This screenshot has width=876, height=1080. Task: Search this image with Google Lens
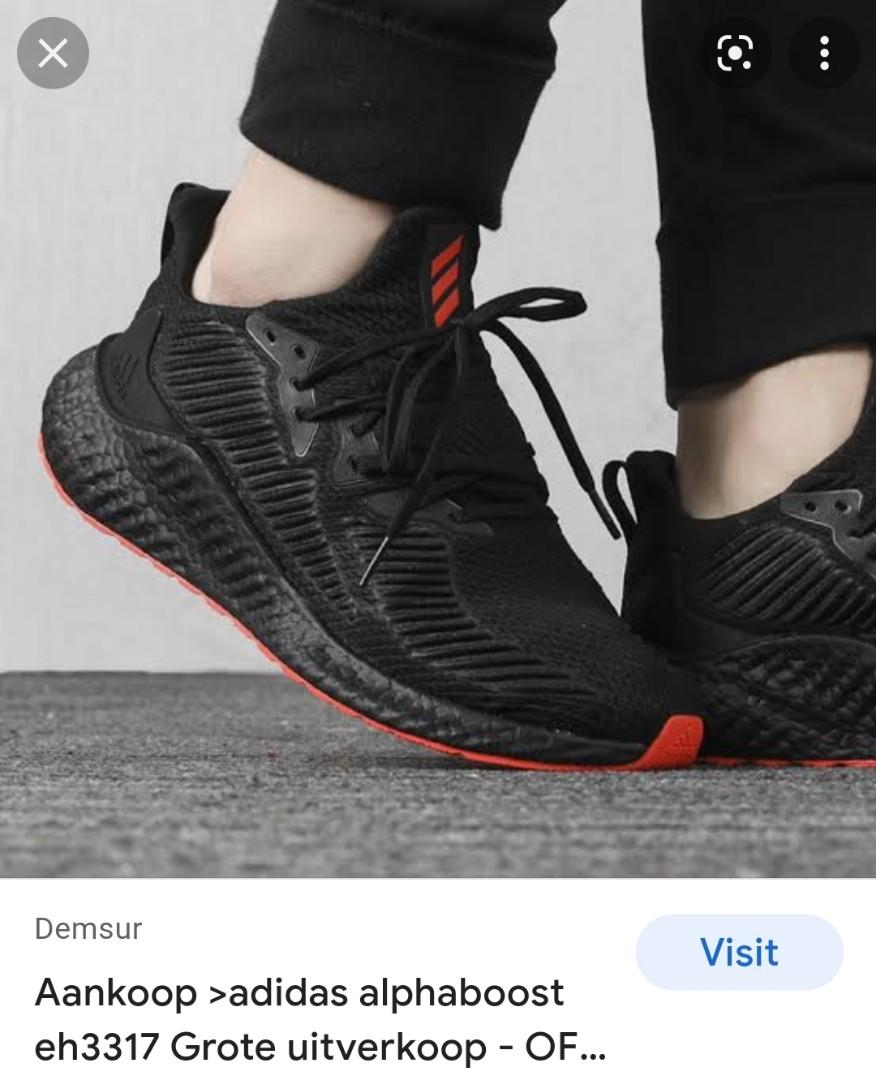[x=736, y=53]
